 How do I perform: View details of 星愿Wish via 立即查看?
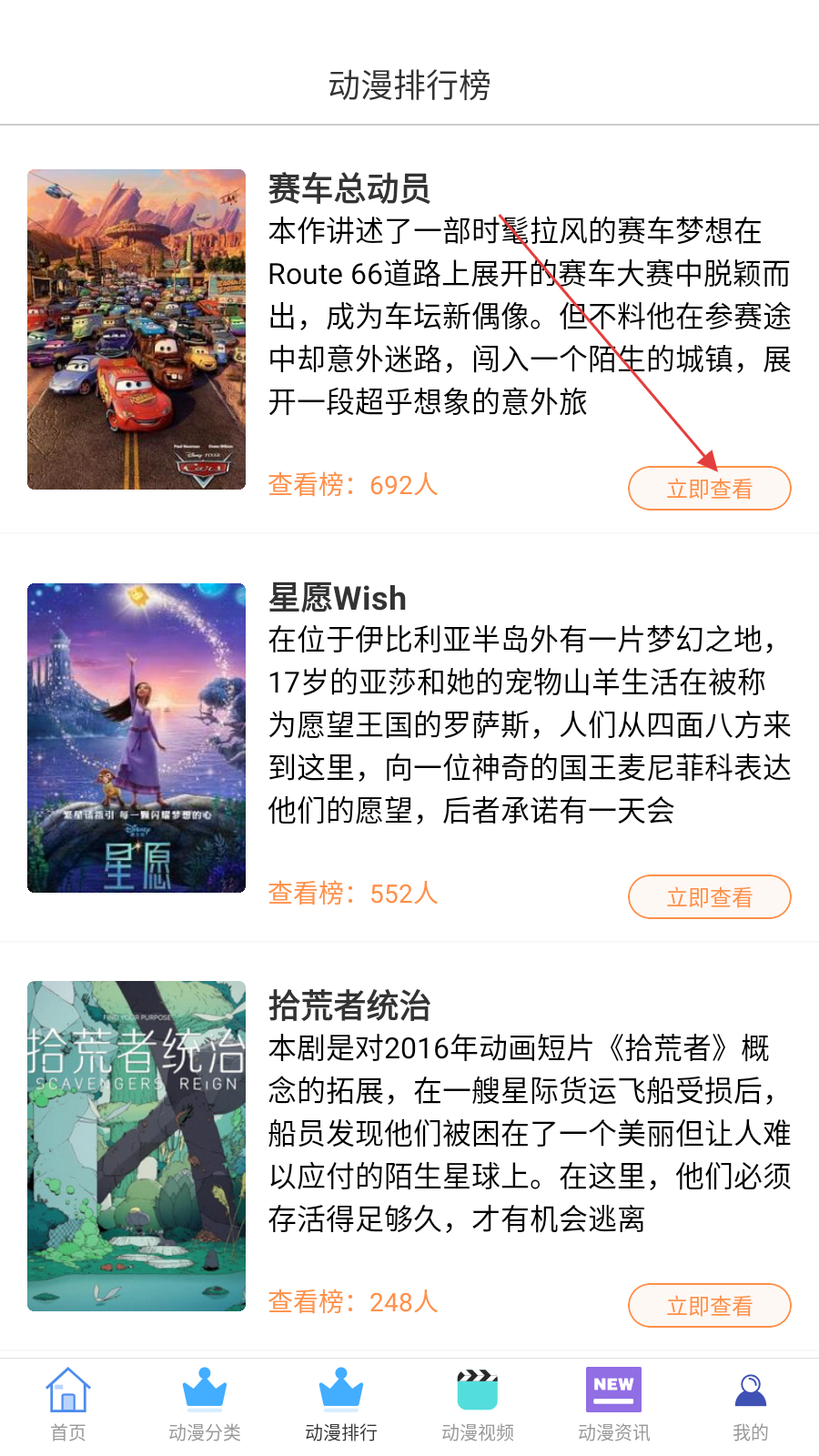pyautogui.click(x=709, y=897)
